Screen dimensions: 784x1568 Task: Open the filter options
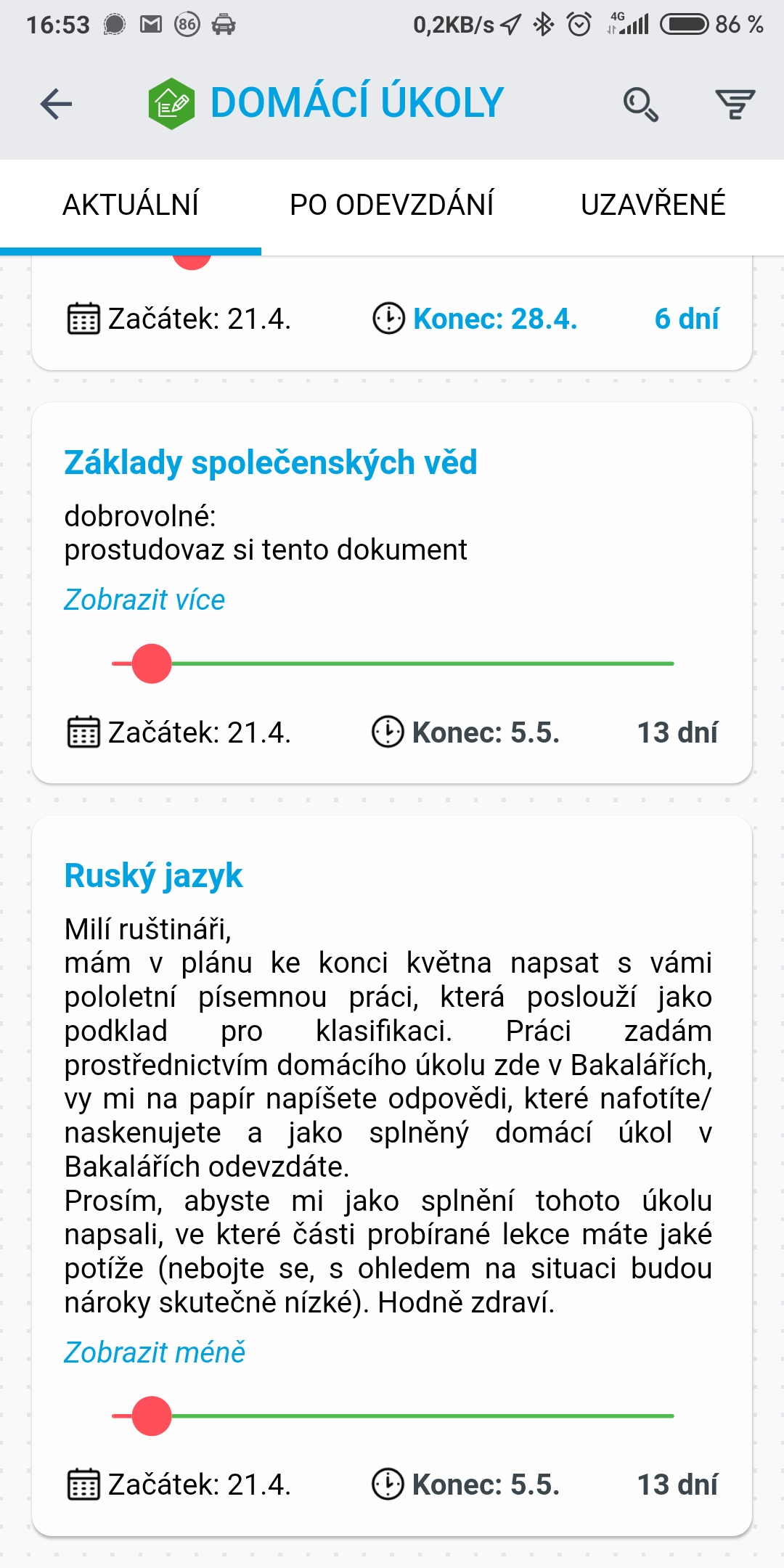735,104
